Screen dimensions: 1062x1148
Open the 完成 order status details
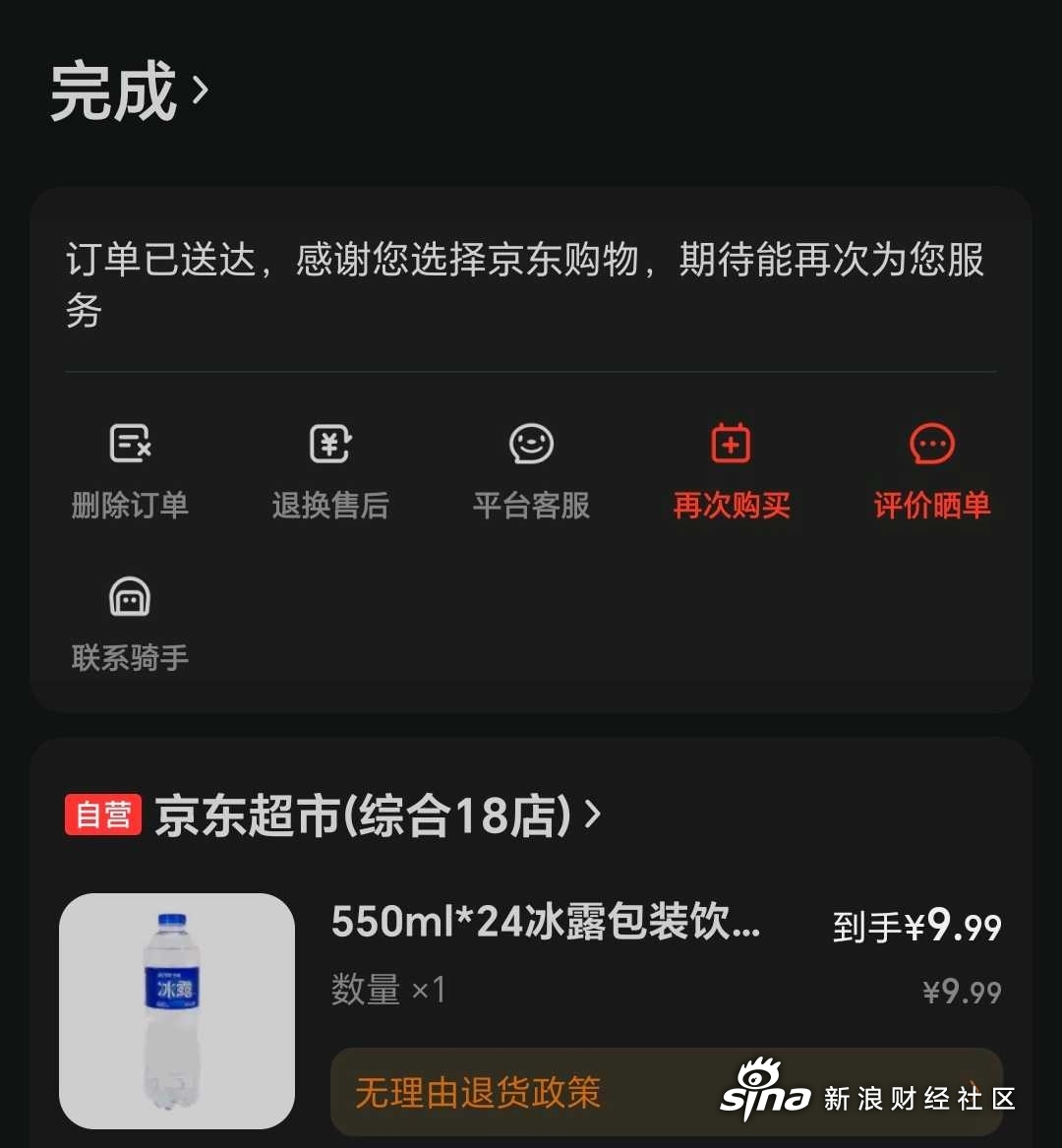pyautogui.click(x=128, y=92)
